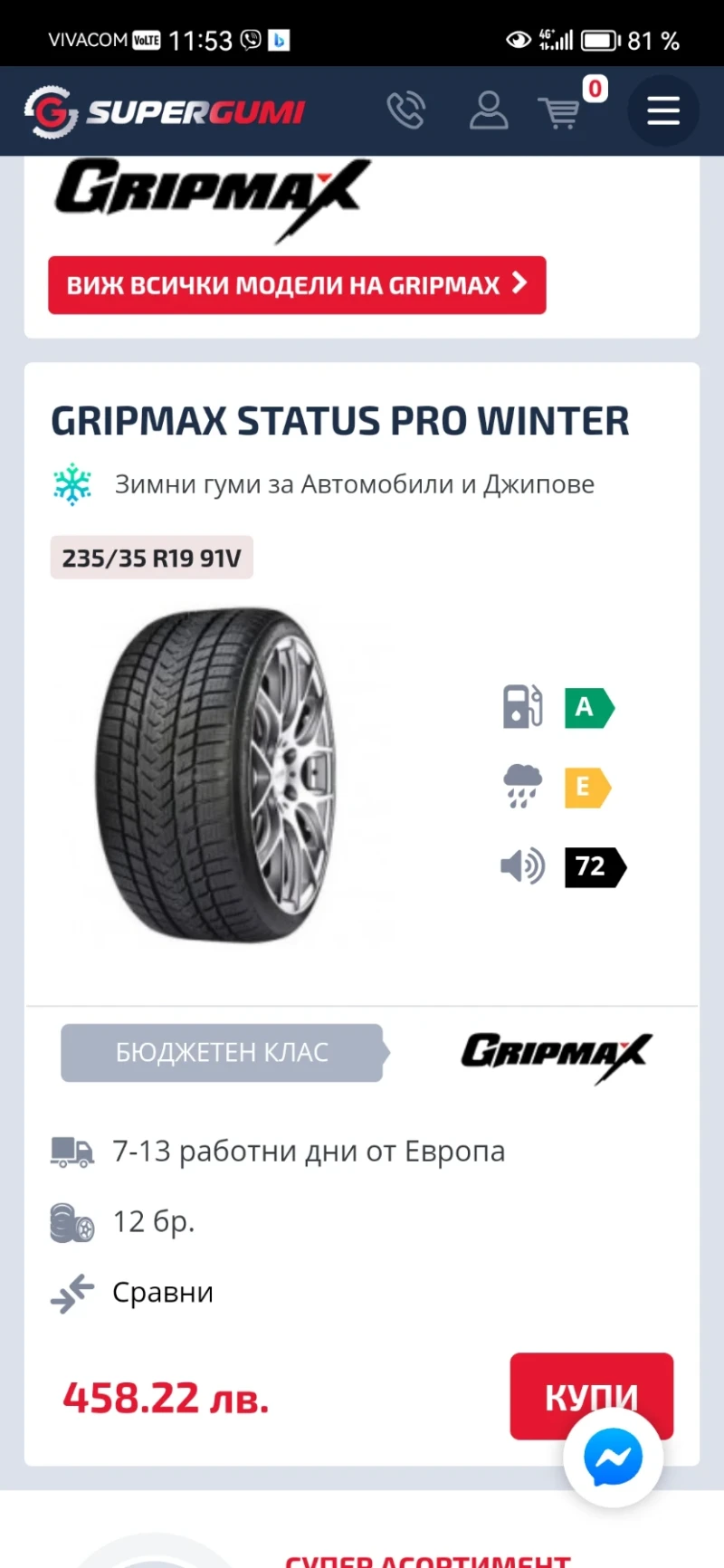Click the noise level speaker icon
The width and height of the screenshot is (724, 1568).
521,866
